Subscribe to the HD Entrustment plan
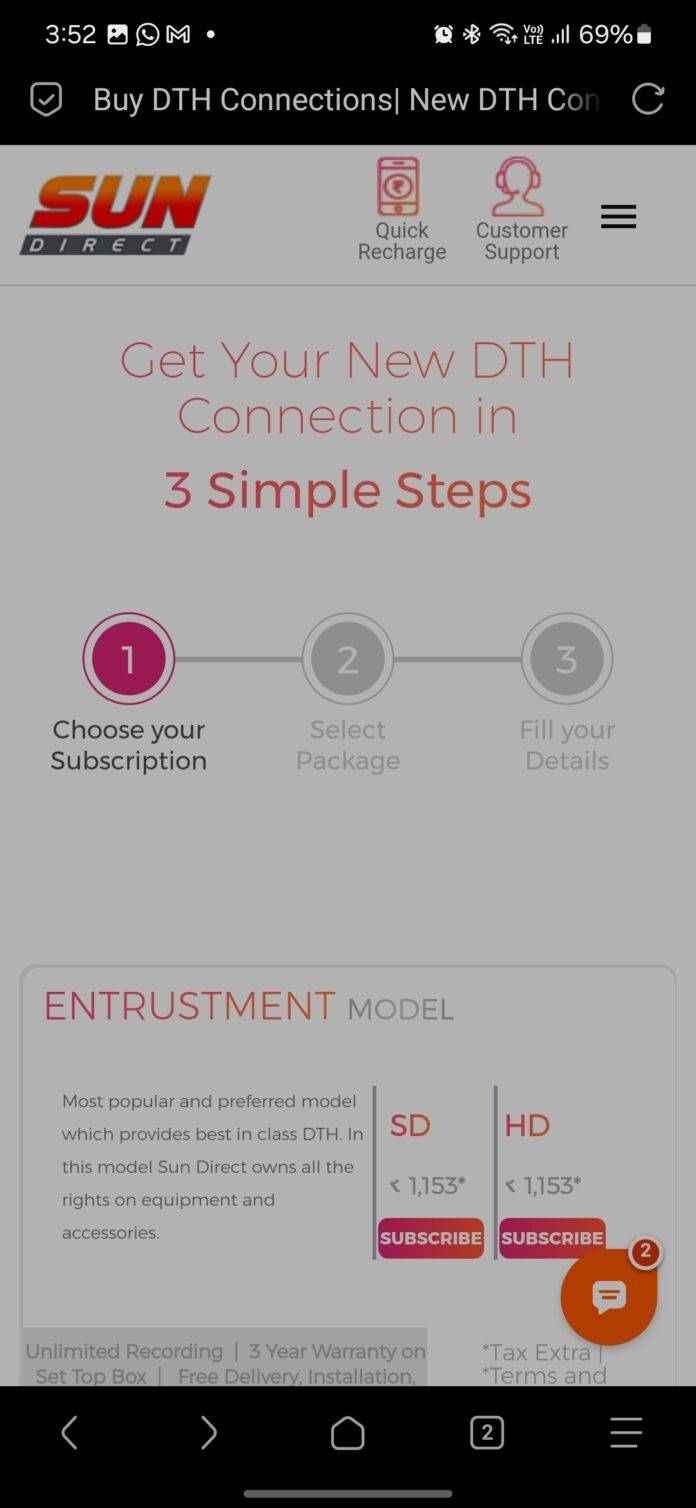 [552, 1237]
